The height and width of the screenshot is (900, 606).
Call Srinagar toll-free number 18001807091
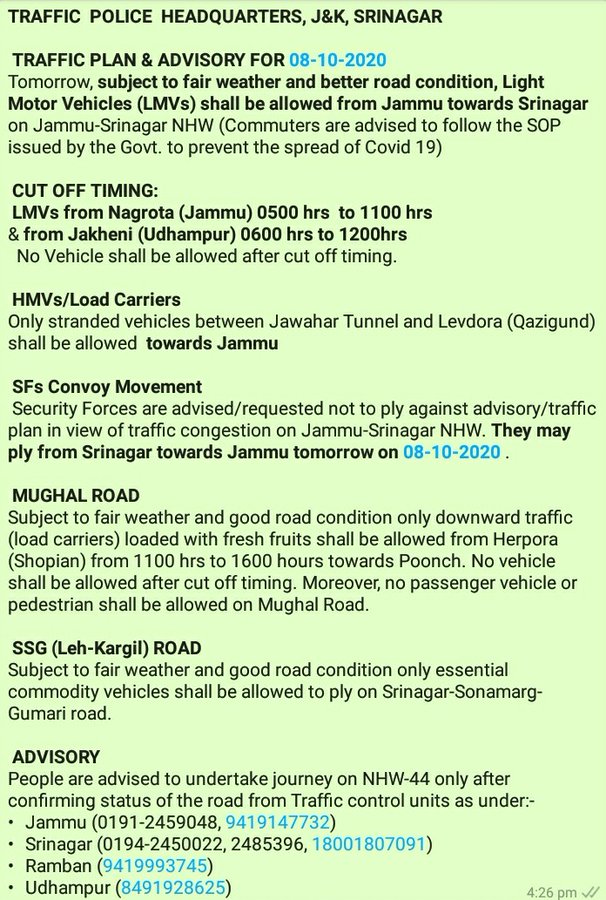point(369,844)
